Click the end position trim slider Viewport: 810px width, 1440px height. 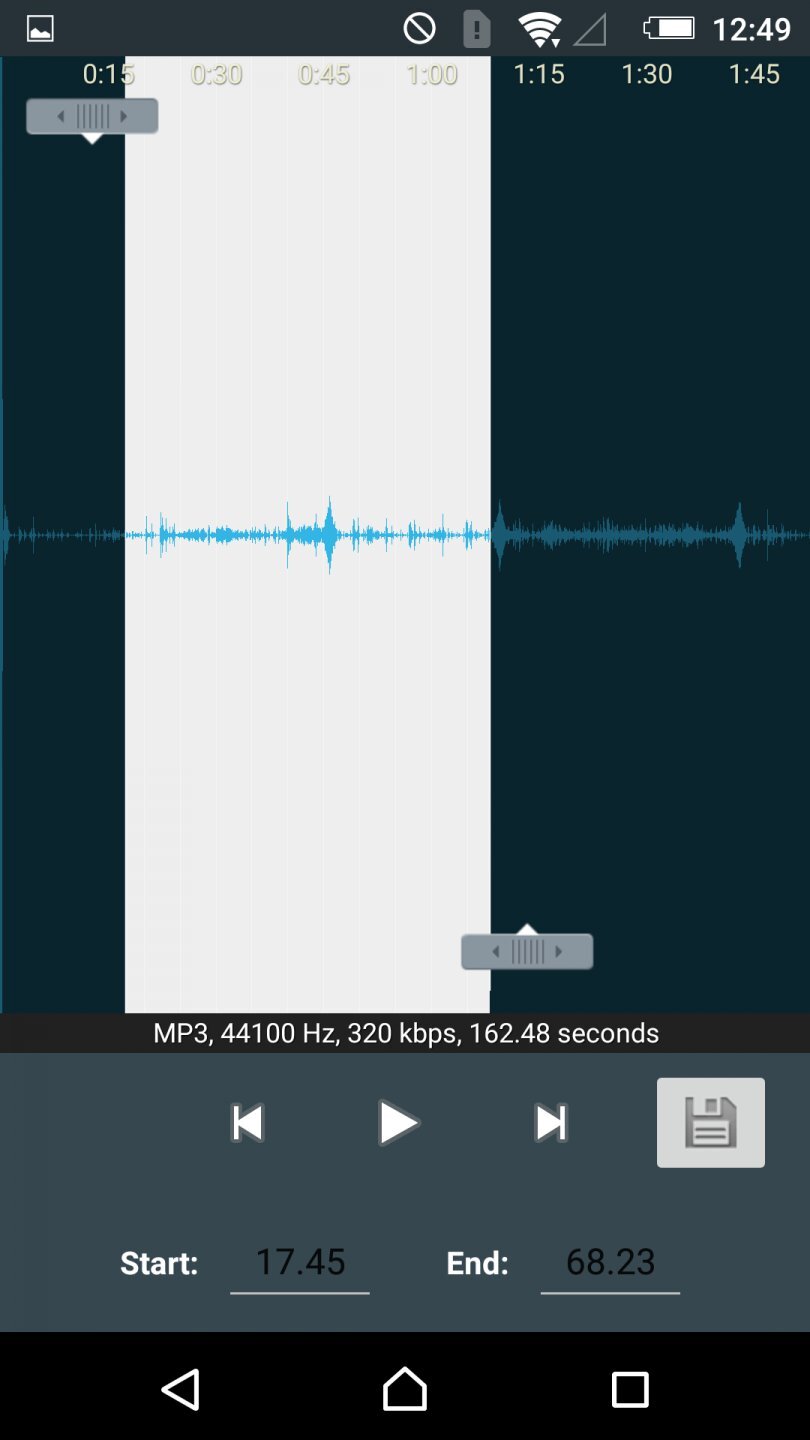(x=527, y=951)
